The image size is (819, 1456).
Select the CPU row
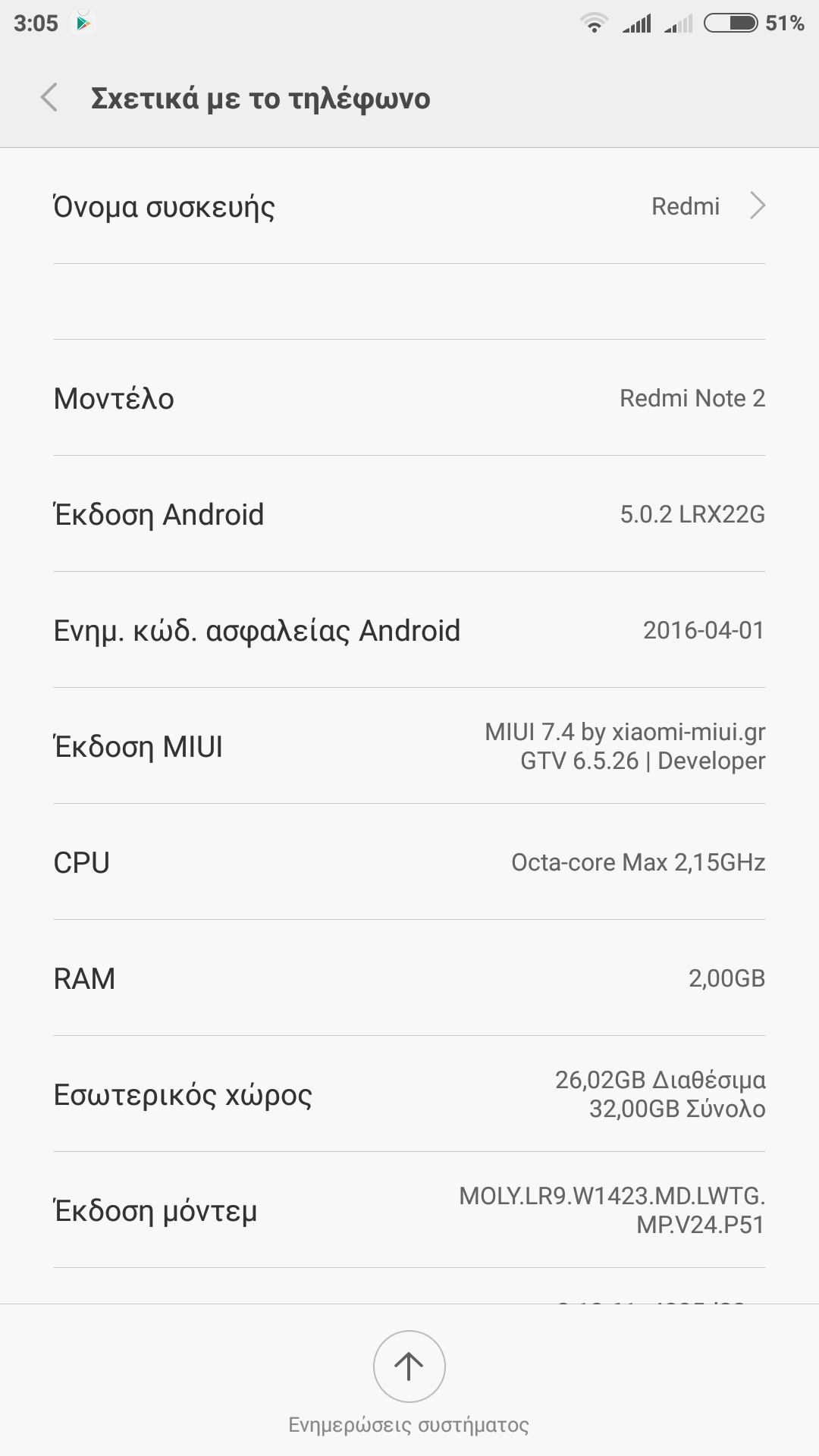point(409,862)
